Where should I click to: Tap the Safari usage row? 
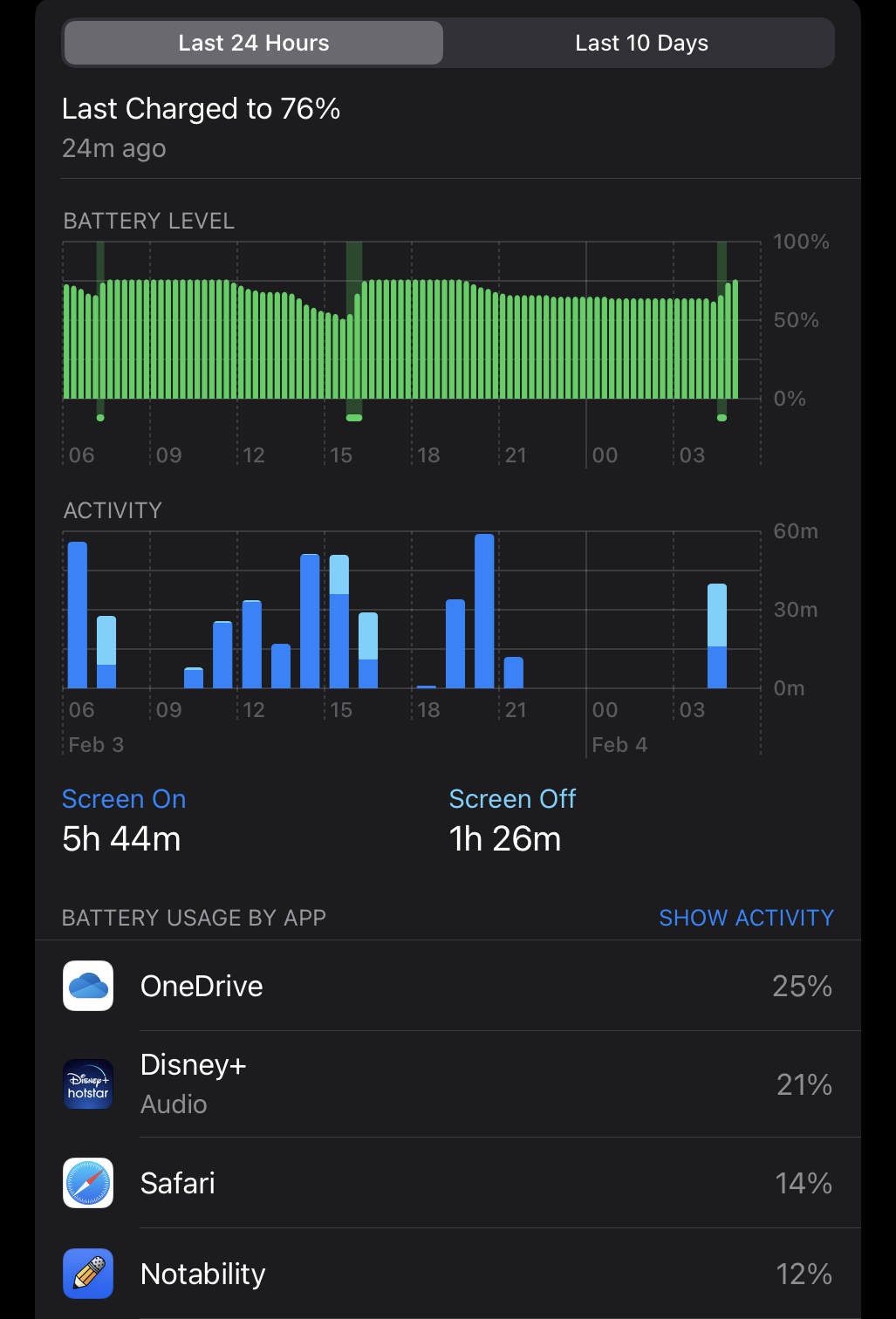(448, 1183)
